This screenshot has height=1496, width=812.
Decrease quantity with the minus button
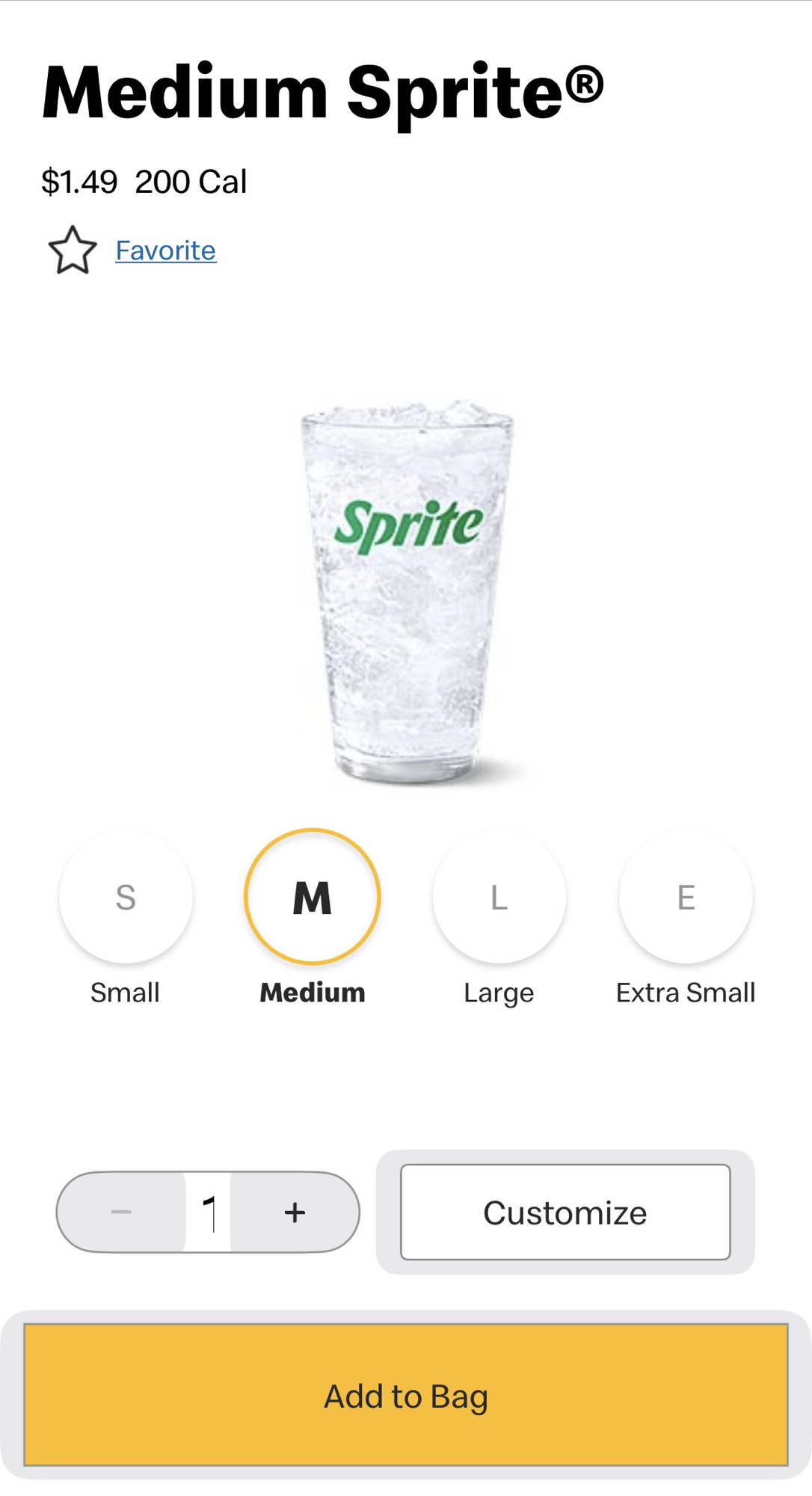pos(121,1212)
